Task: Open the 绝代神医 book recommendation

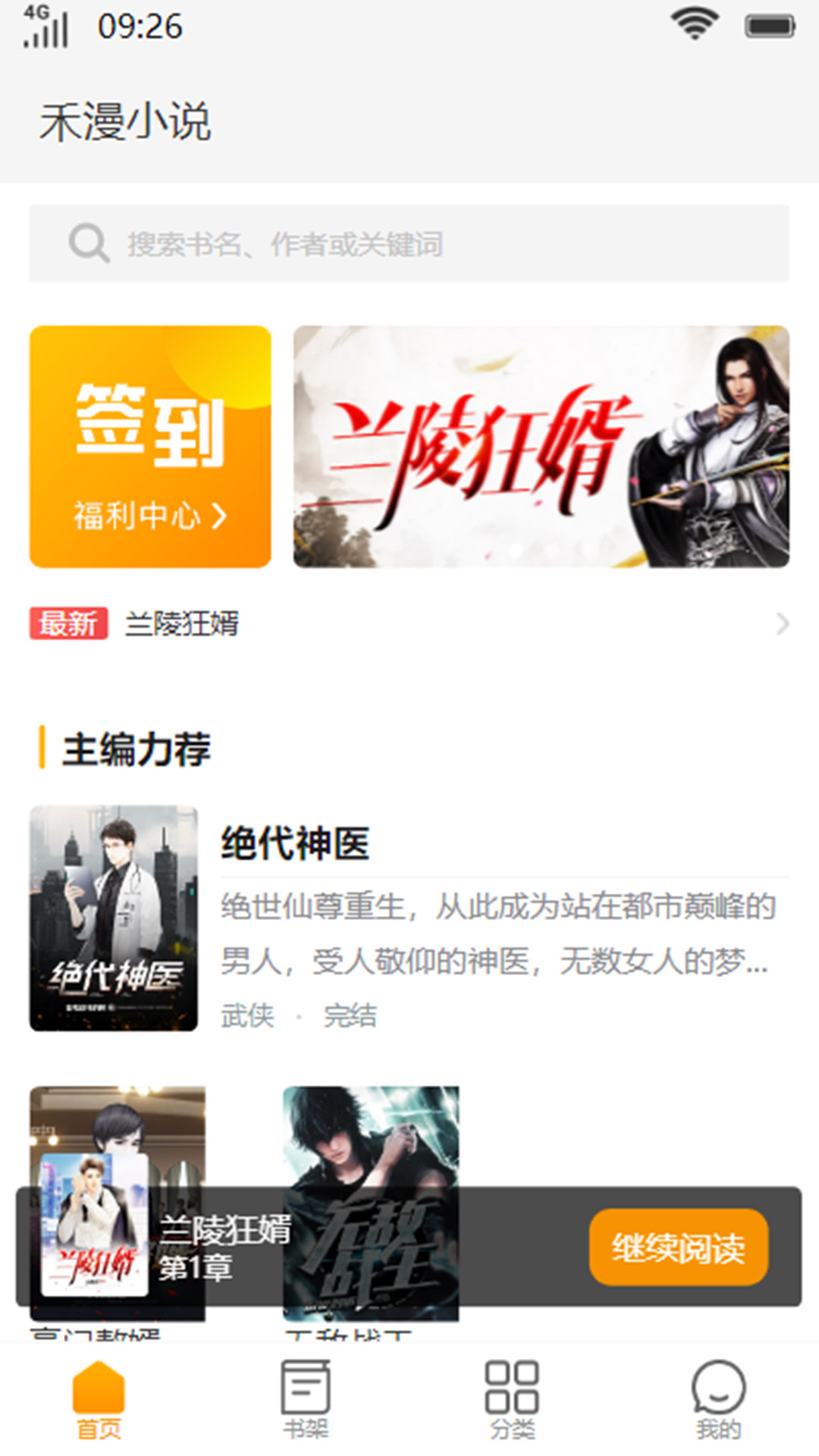Action: (409, 918)
